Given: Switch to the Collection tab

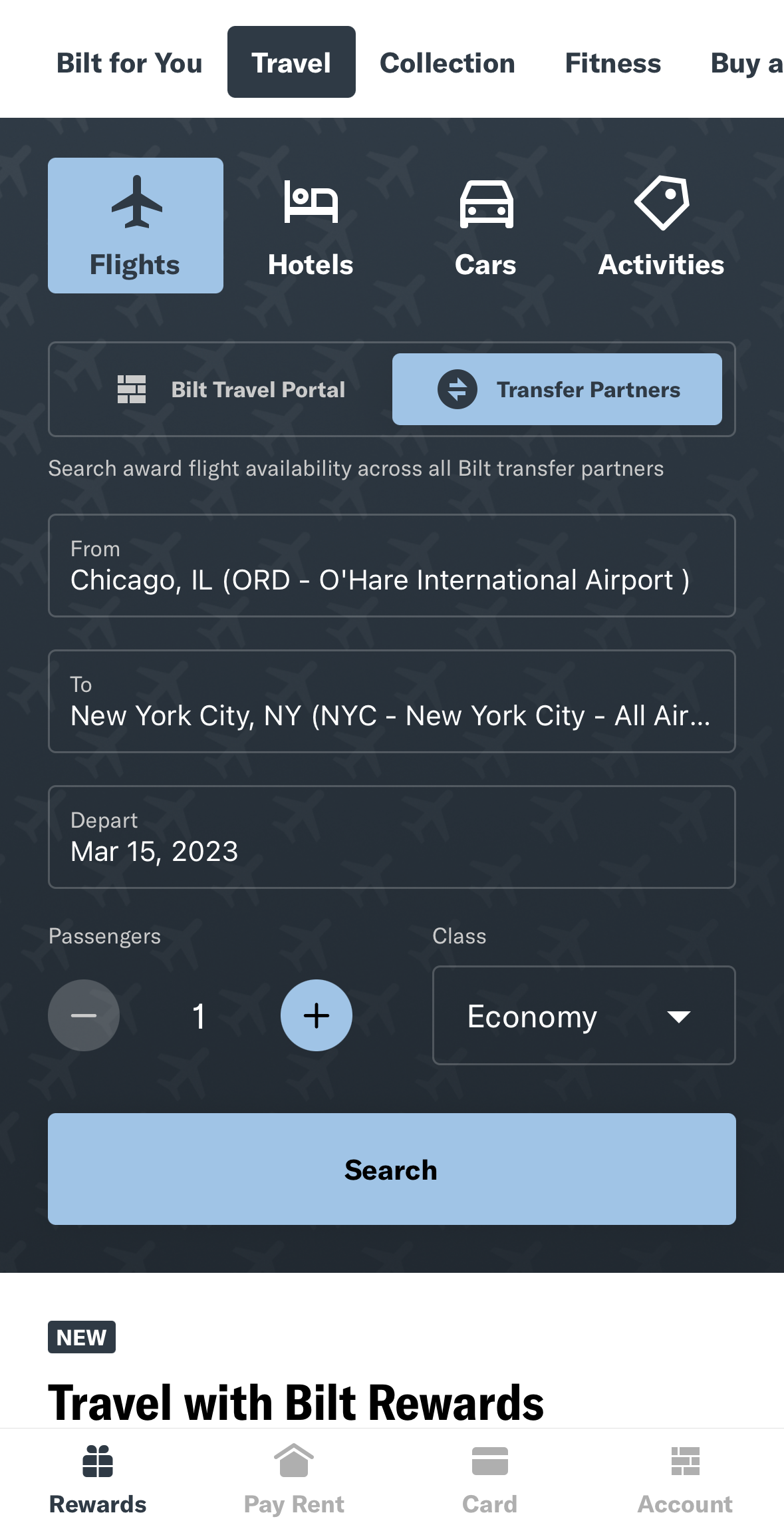Looking at the screenshot, I should [446, 62].
